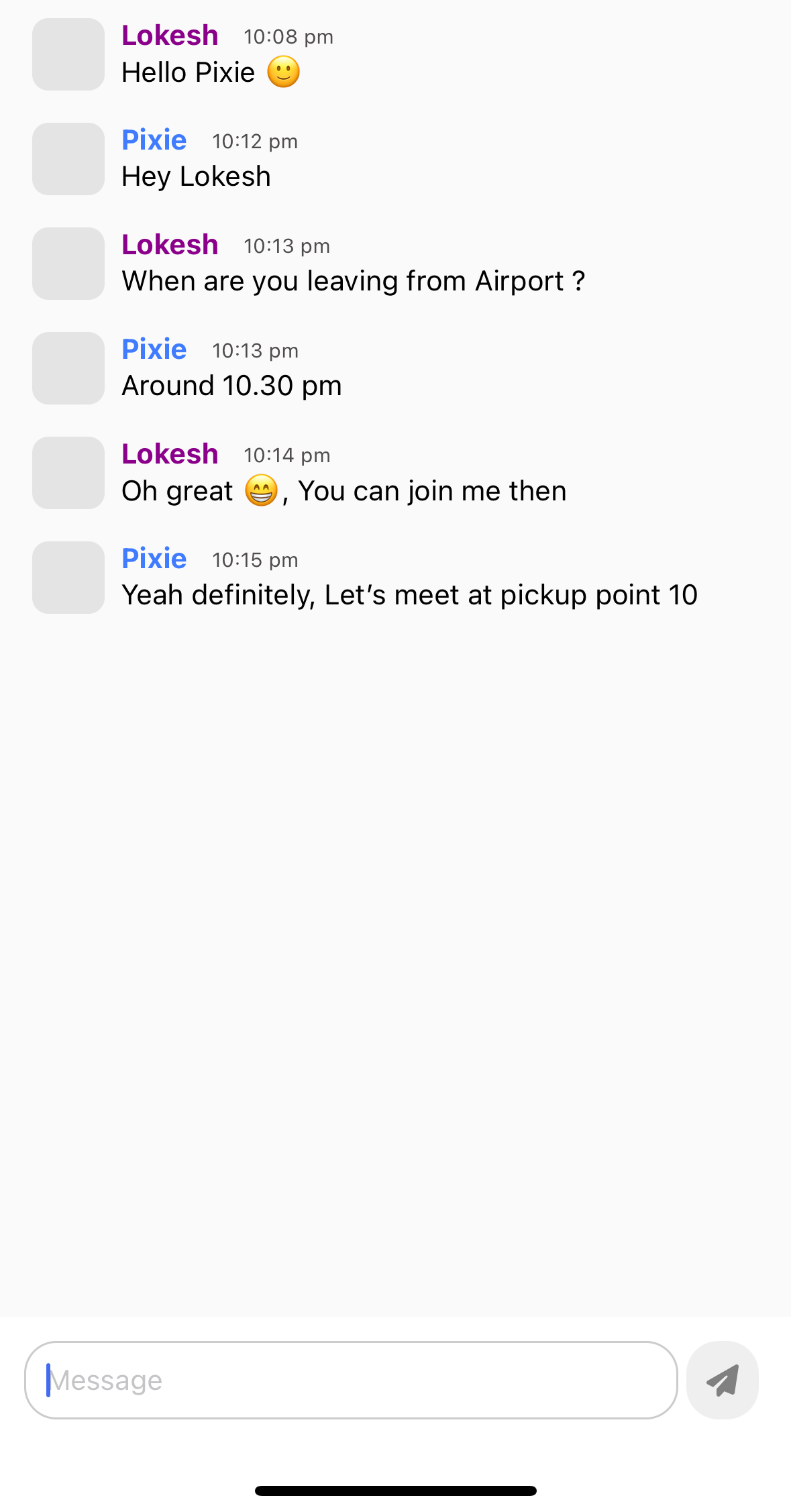Click Pixie's avatar beside Around 10.30 pm
The height and width of the screenshot is (1512, 791).
point(67,368)
